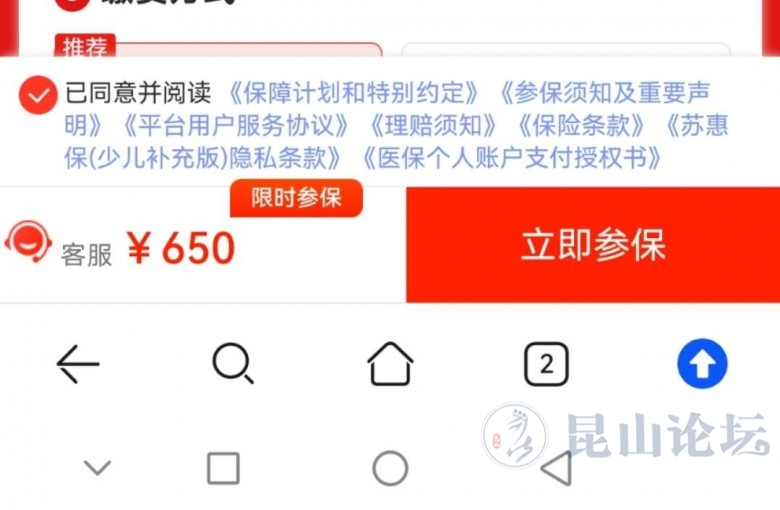Open 《医保个人账户支付授权书》 link
Screen dimensions: 780x510
(510, 158)
